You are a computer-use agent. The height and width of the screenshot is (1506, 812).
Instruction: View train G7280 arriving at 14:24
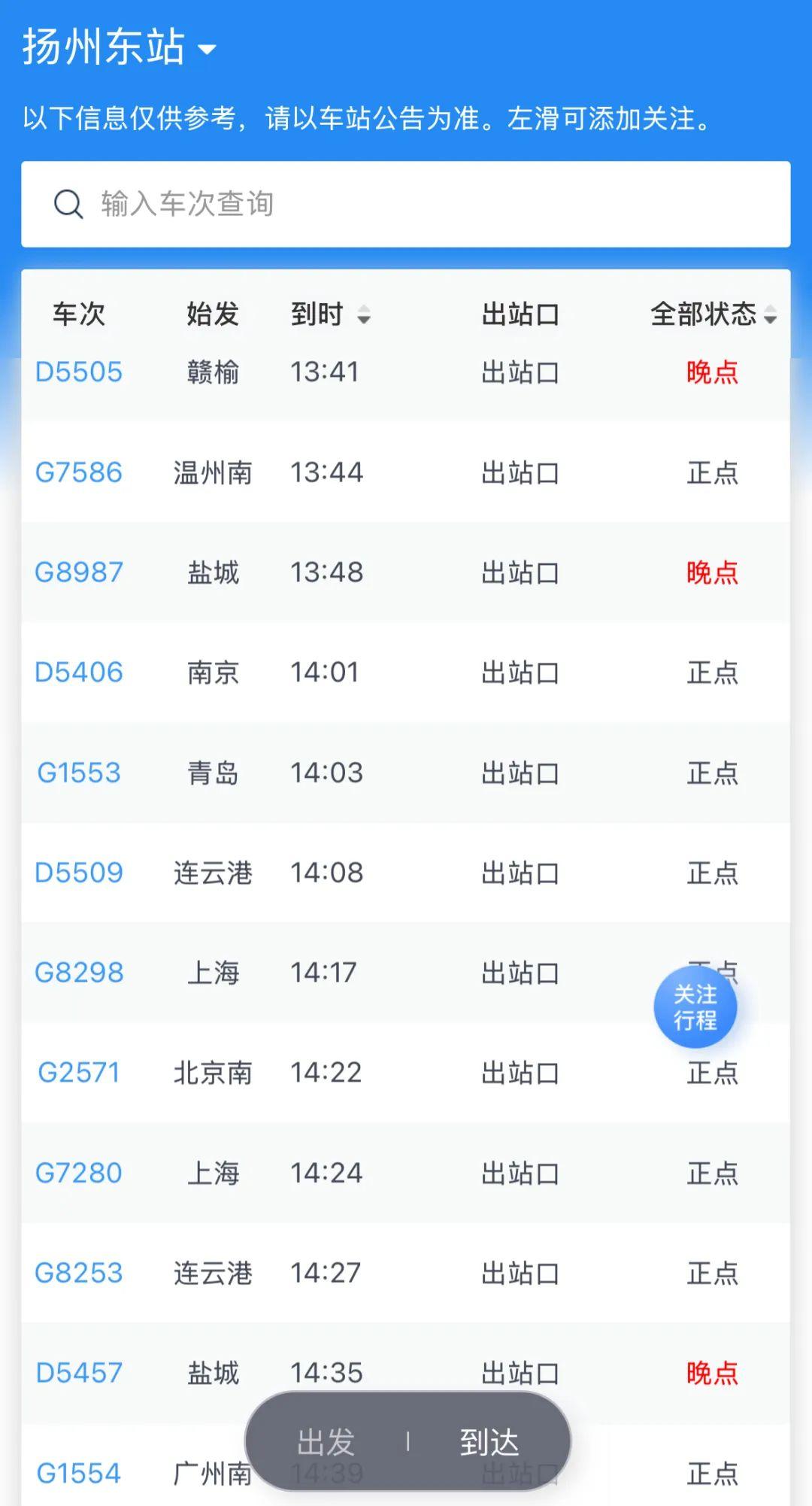[x=79, y=1173]
